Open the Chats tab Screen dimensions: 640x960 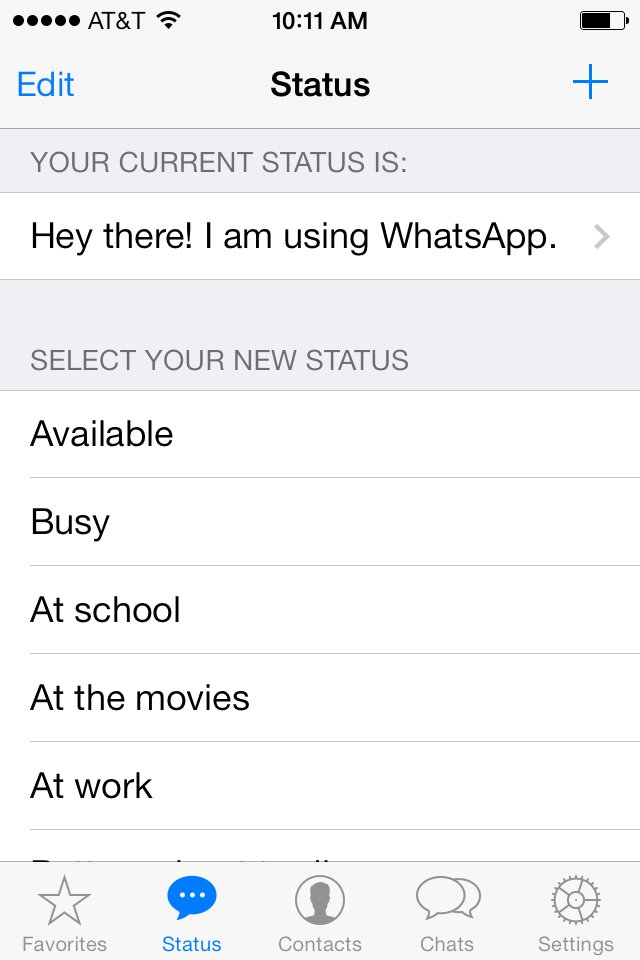[447, 912]
